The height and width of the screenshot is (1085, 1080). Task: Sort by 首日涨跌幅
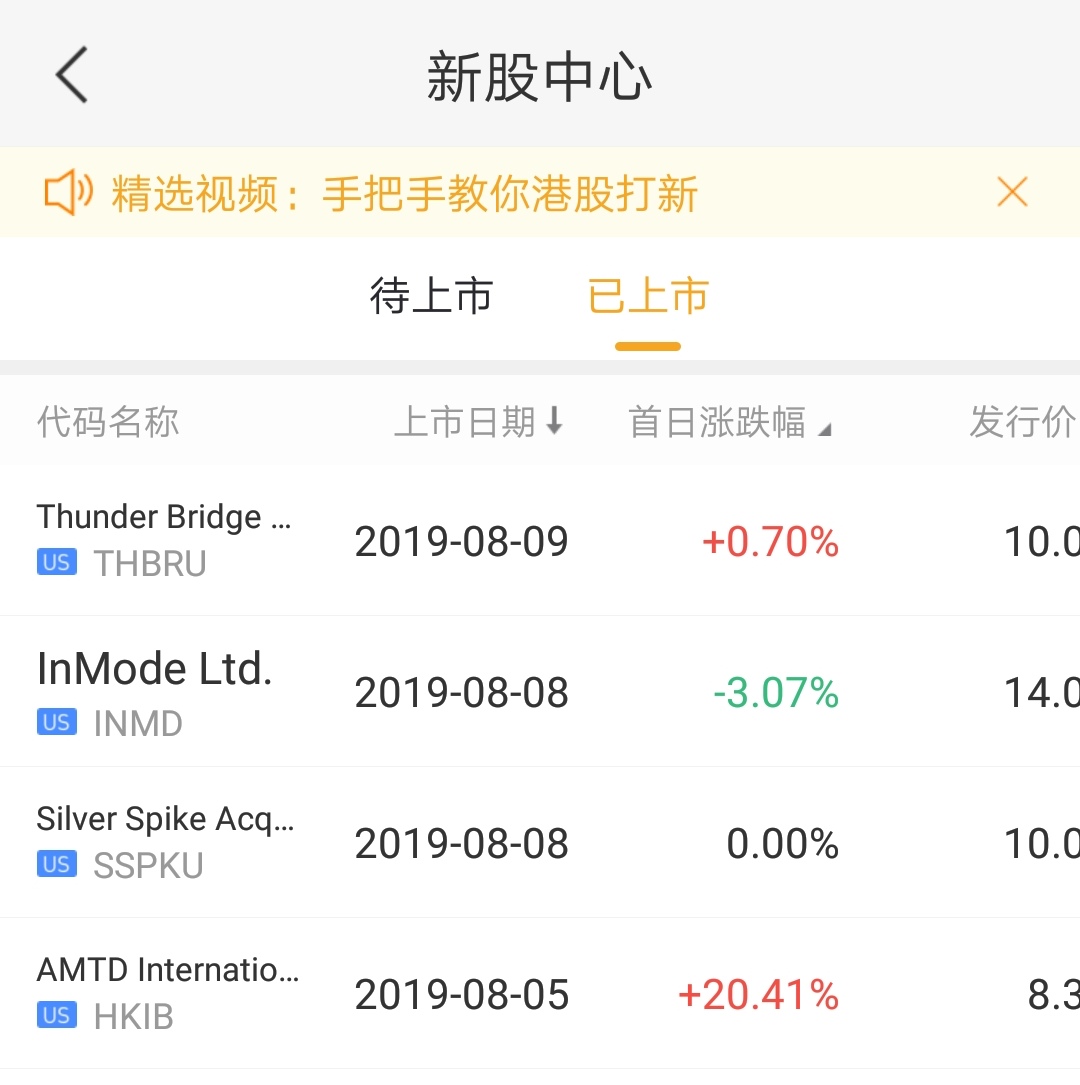pos(729,422)
